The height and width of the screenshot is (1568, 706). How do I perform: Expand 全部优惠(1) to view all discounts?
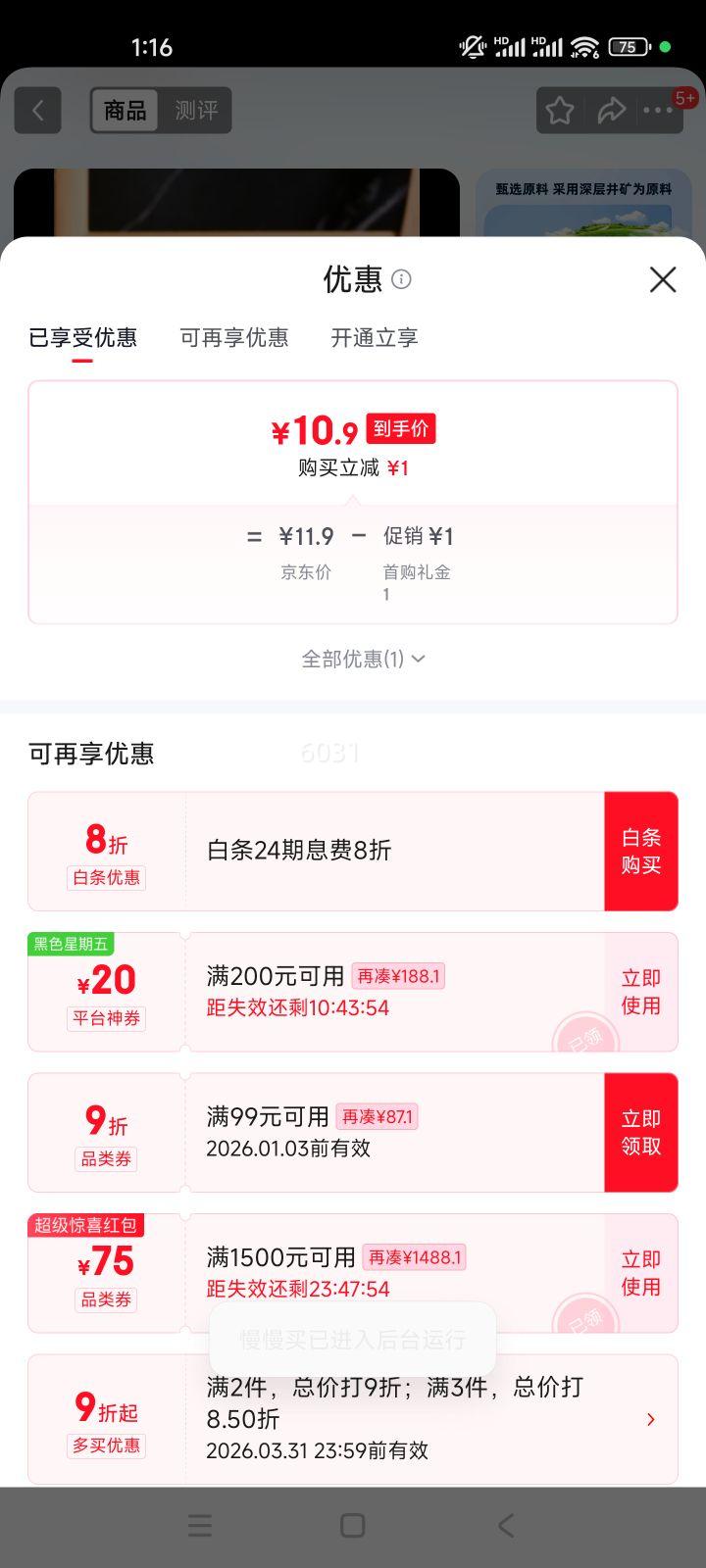click(361, 659)
